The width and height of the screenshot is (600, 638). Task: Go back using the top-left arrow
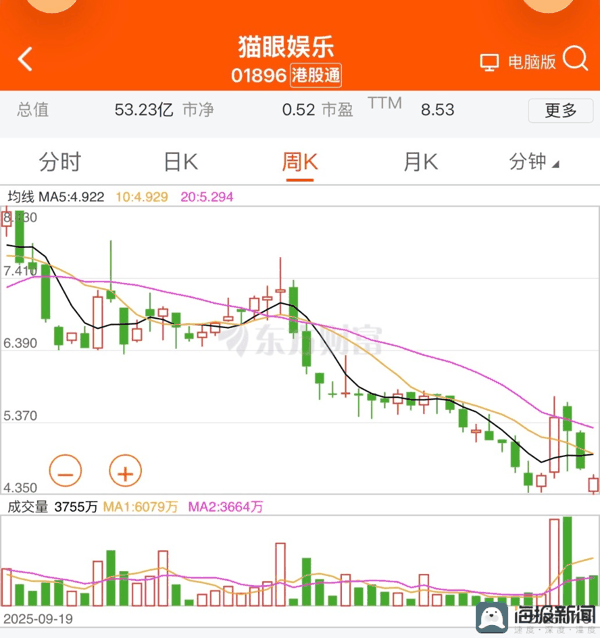click(x=25, y=59)
